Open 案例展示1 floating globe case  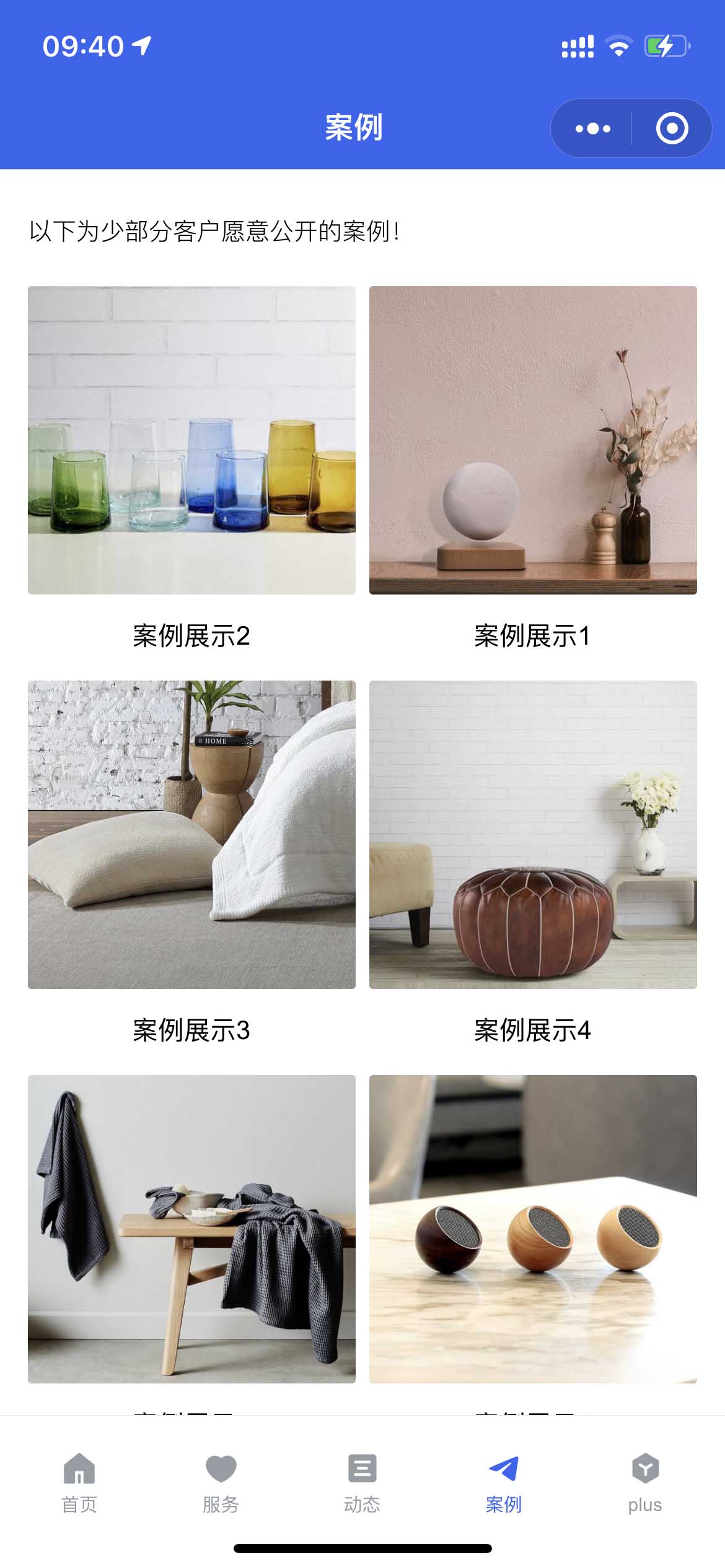click(533, 440)
